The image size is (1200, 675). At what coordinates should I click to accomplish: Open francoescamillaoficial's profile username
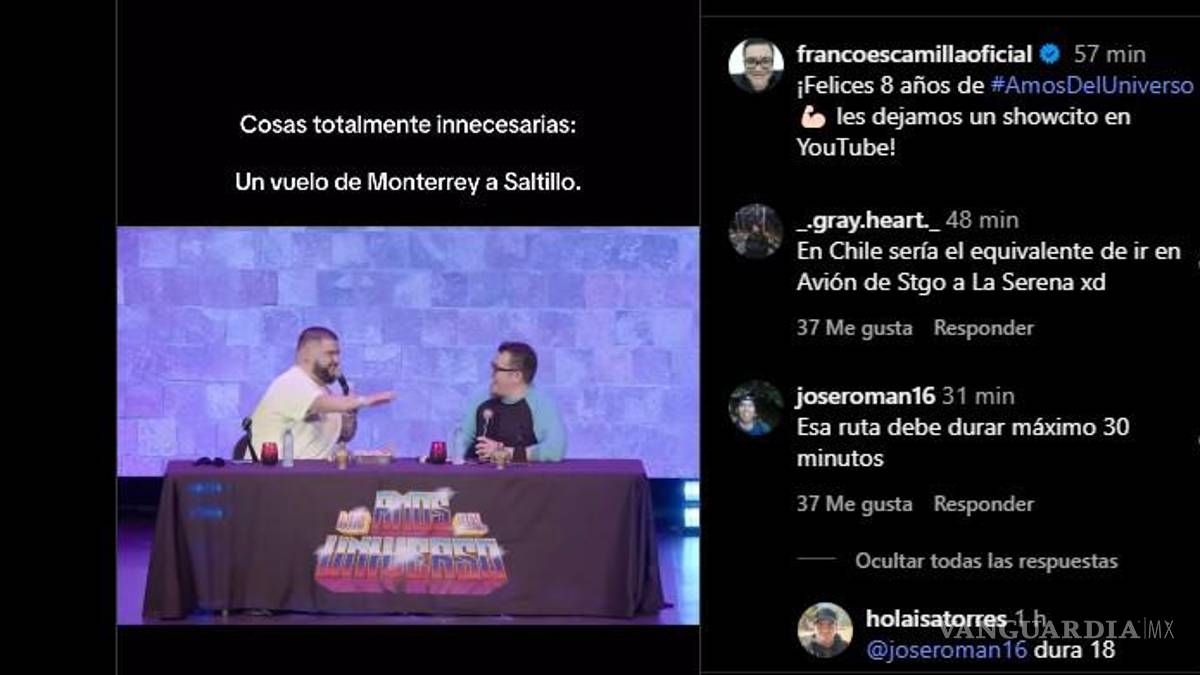914,54
